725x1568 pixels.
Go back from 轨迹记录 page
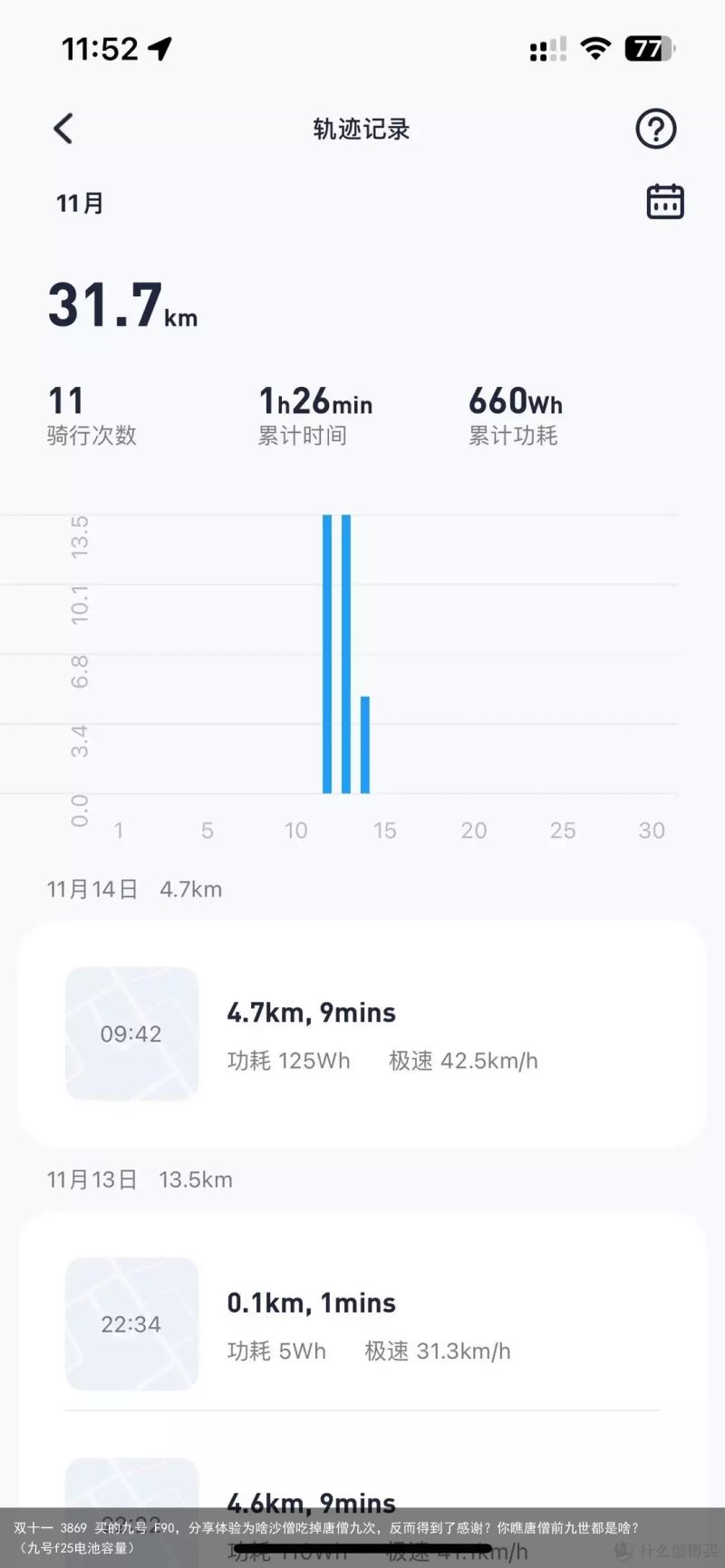[x=63, y=129]
